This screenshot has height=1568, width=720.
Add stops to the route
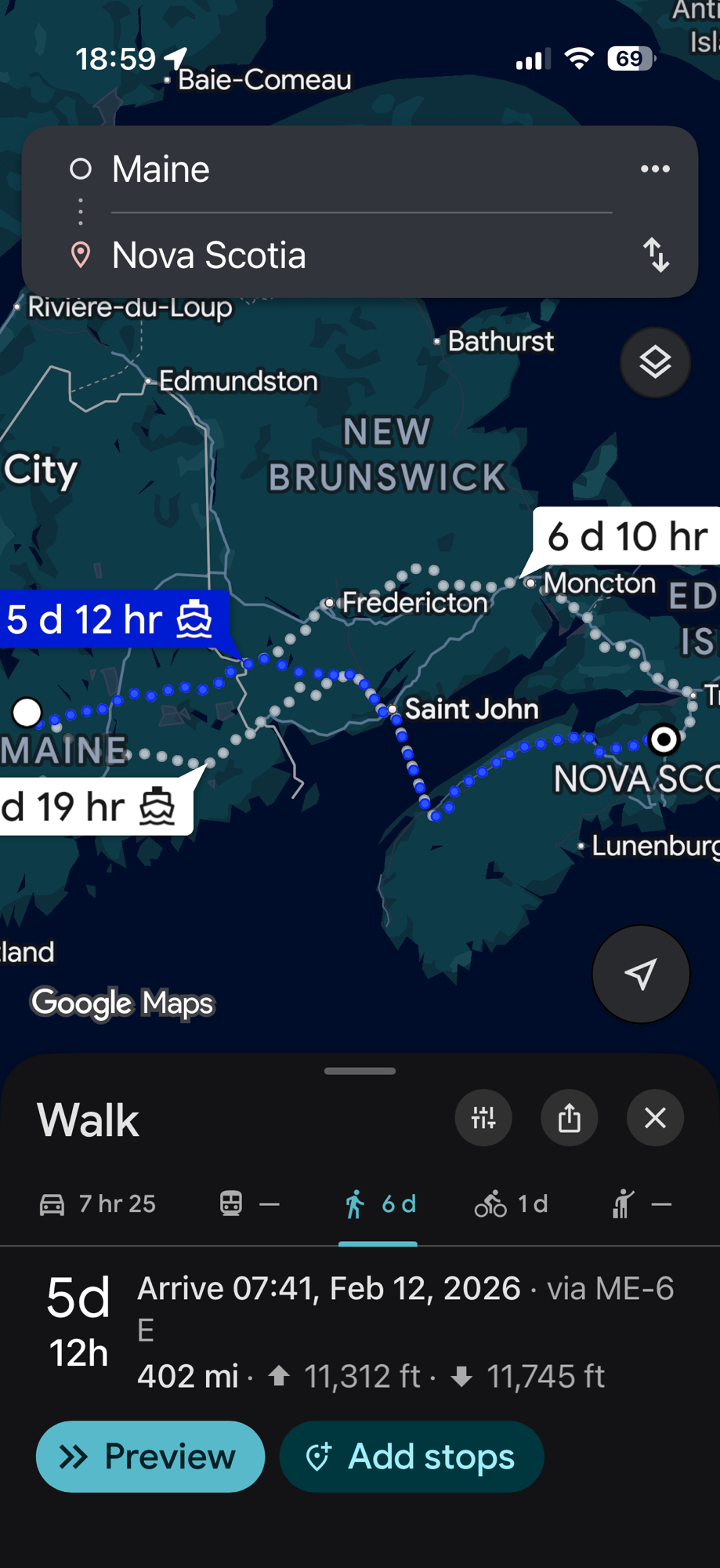point(411,1457)
